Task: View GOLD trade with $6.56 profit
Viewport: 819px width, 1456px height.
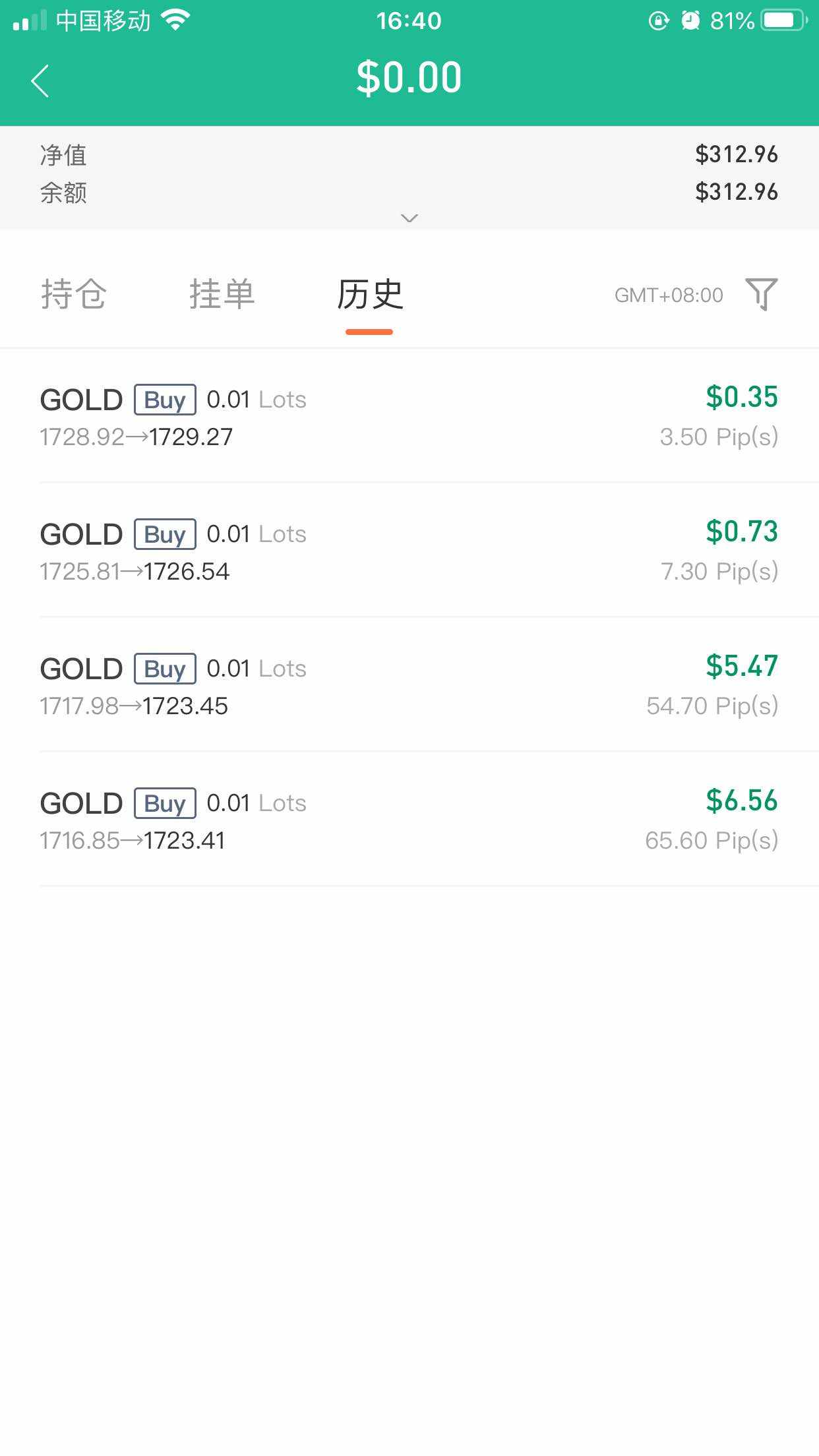Action: coord(409,820)
